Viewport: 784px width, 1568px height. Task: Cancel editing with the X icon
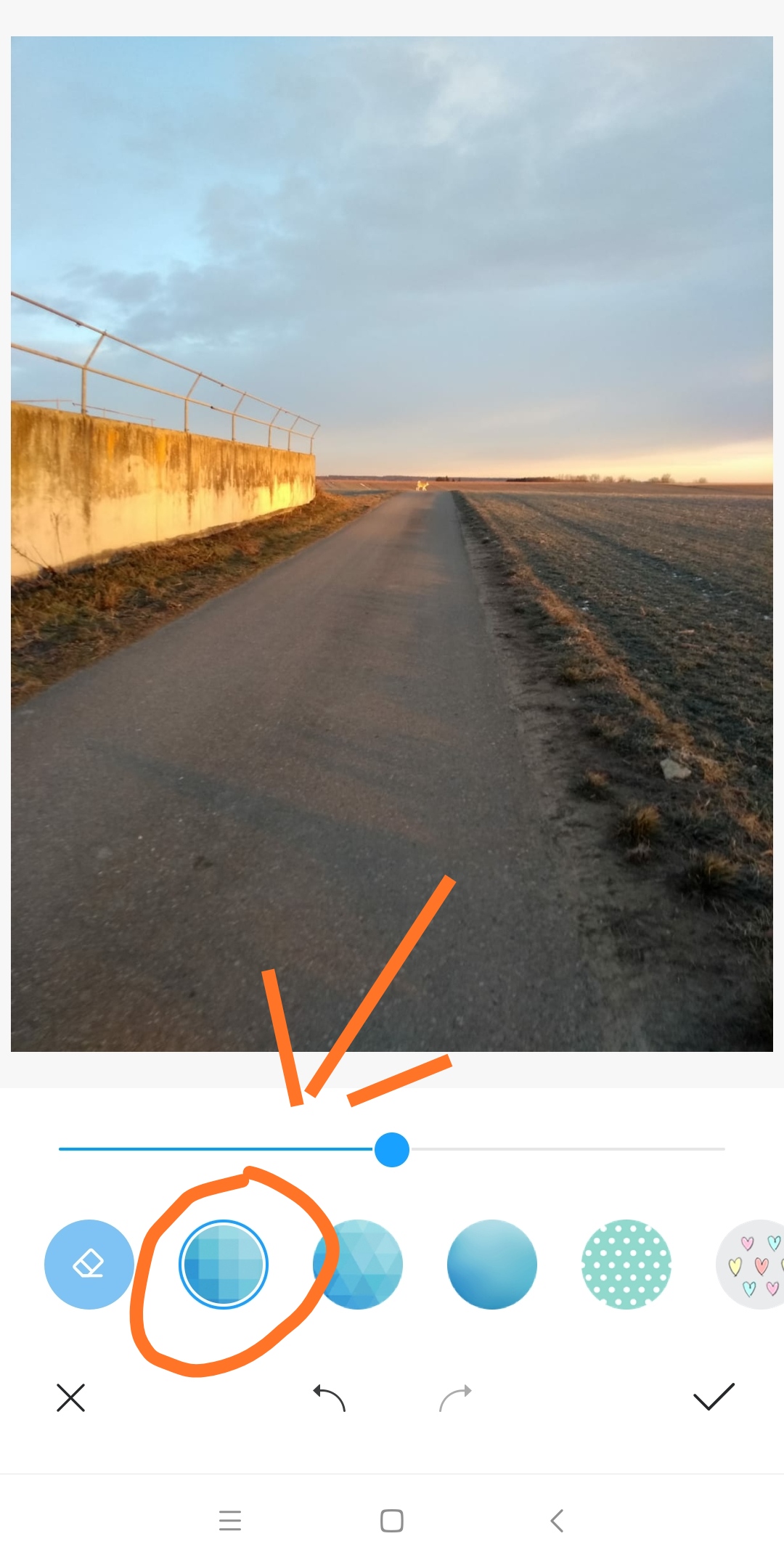pos(70,1397)
